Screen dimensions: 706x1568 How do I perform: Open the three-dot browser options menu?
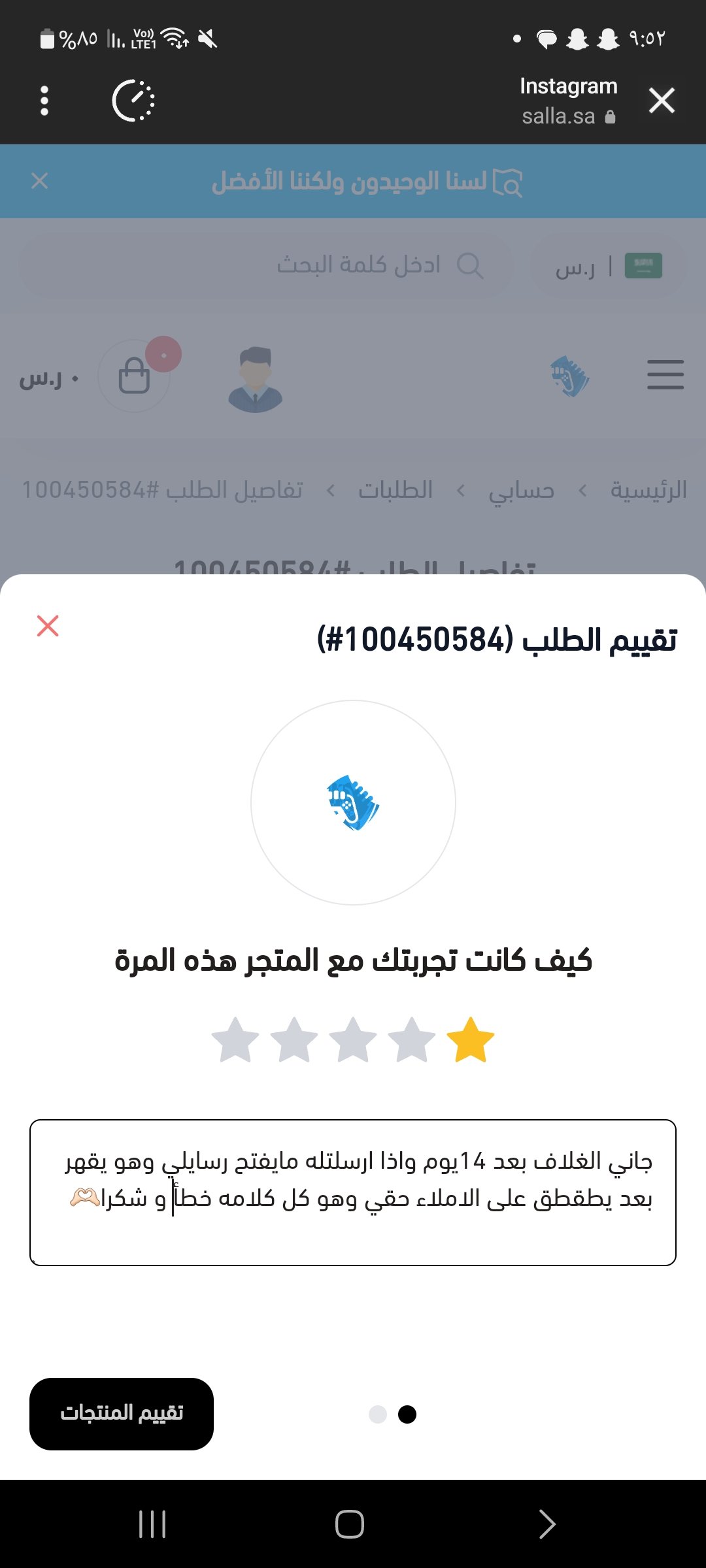pos(44,100)
